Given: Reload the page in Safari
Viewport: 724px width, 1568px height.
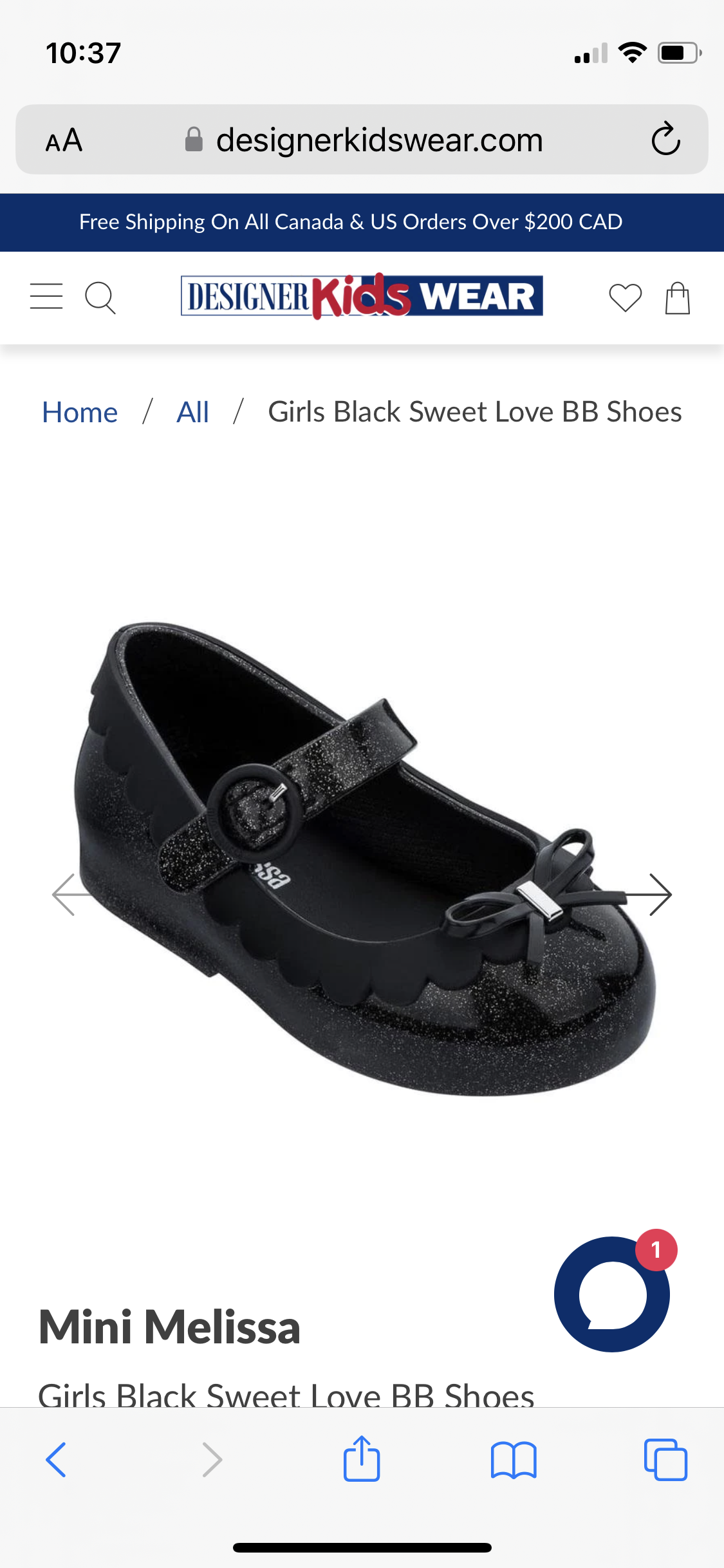Looking at the screenshot, I should click(x=665, y=139).
